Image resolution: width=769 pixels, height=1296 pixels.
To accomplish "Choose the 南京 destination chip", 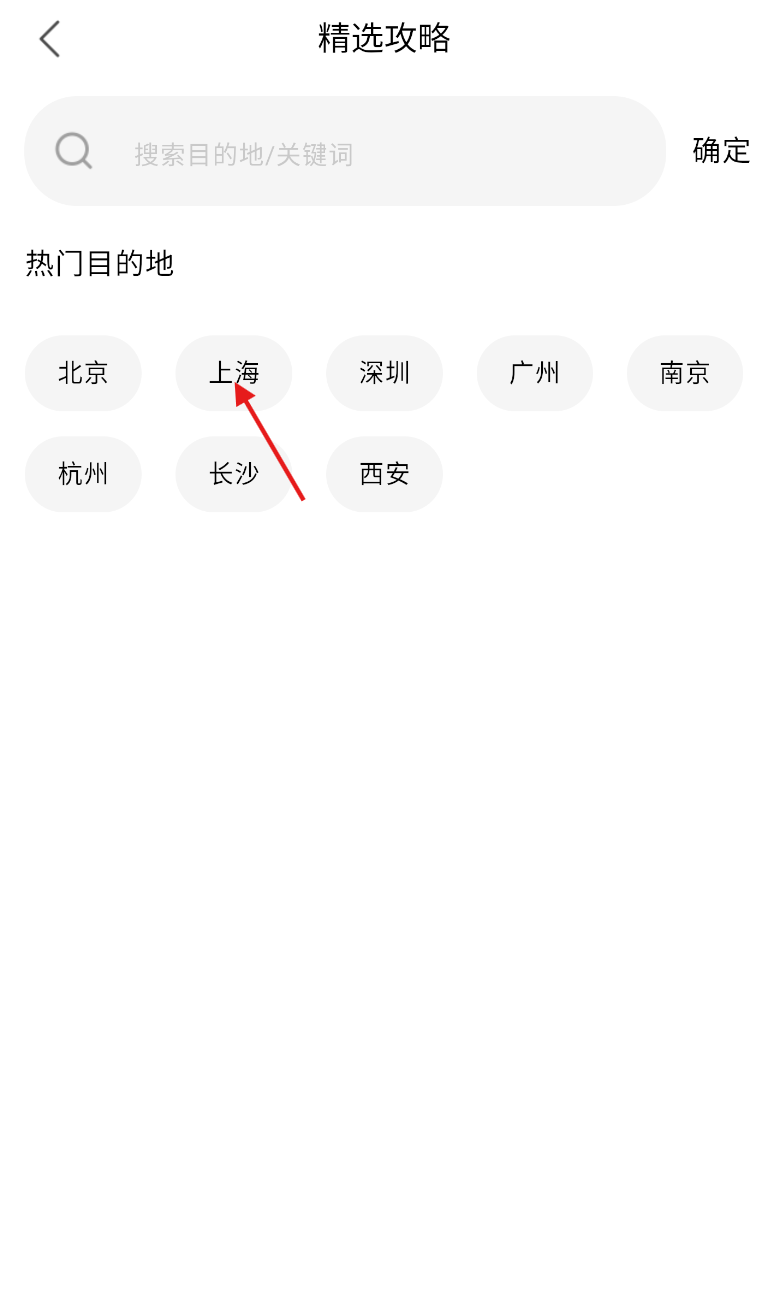I will 685,373.
